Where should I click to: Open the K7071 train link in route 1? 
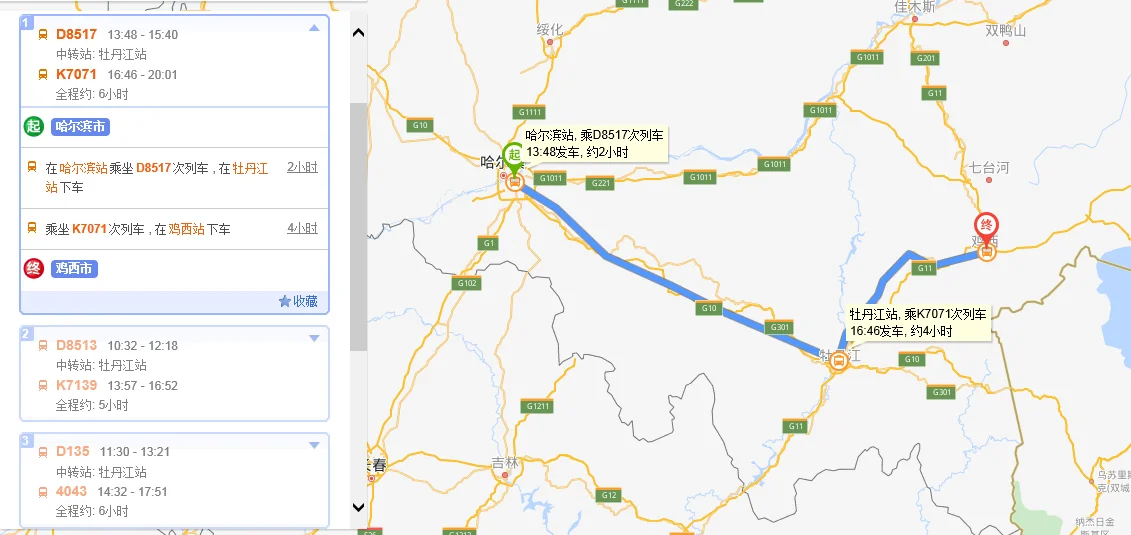click(76, 74)
